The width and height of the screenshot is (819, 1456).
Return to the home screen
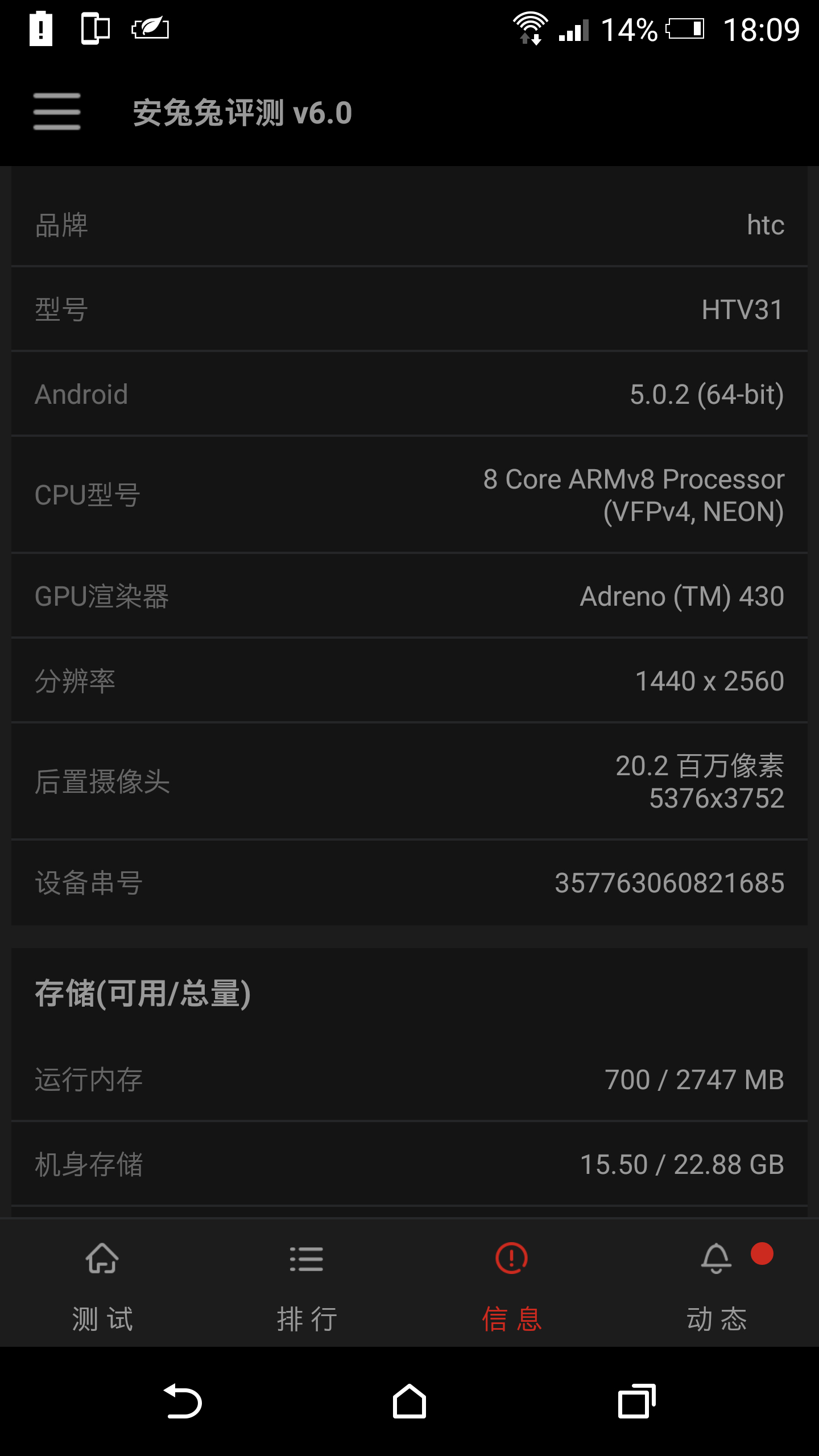[409, 1402]
